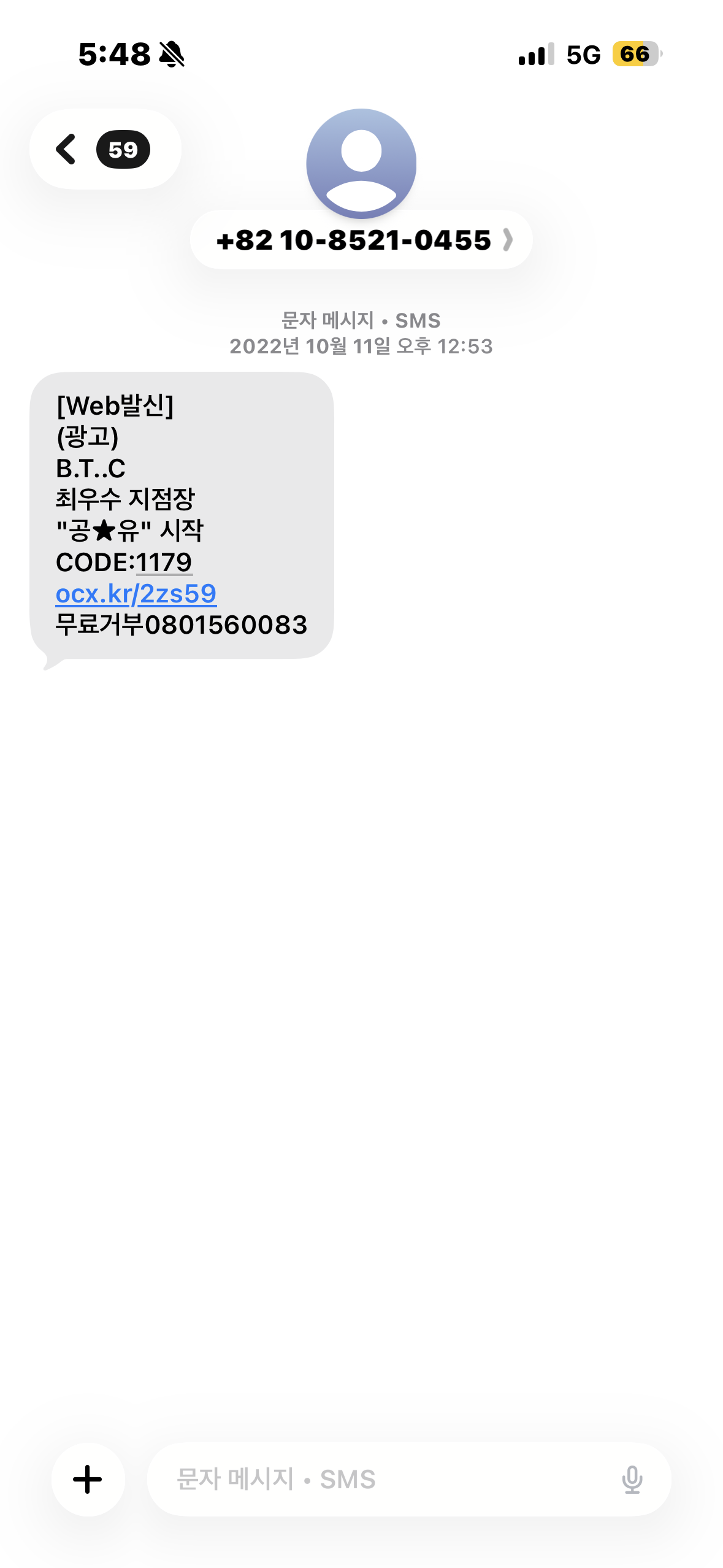Go back to the message list

[x=103, y=149]
